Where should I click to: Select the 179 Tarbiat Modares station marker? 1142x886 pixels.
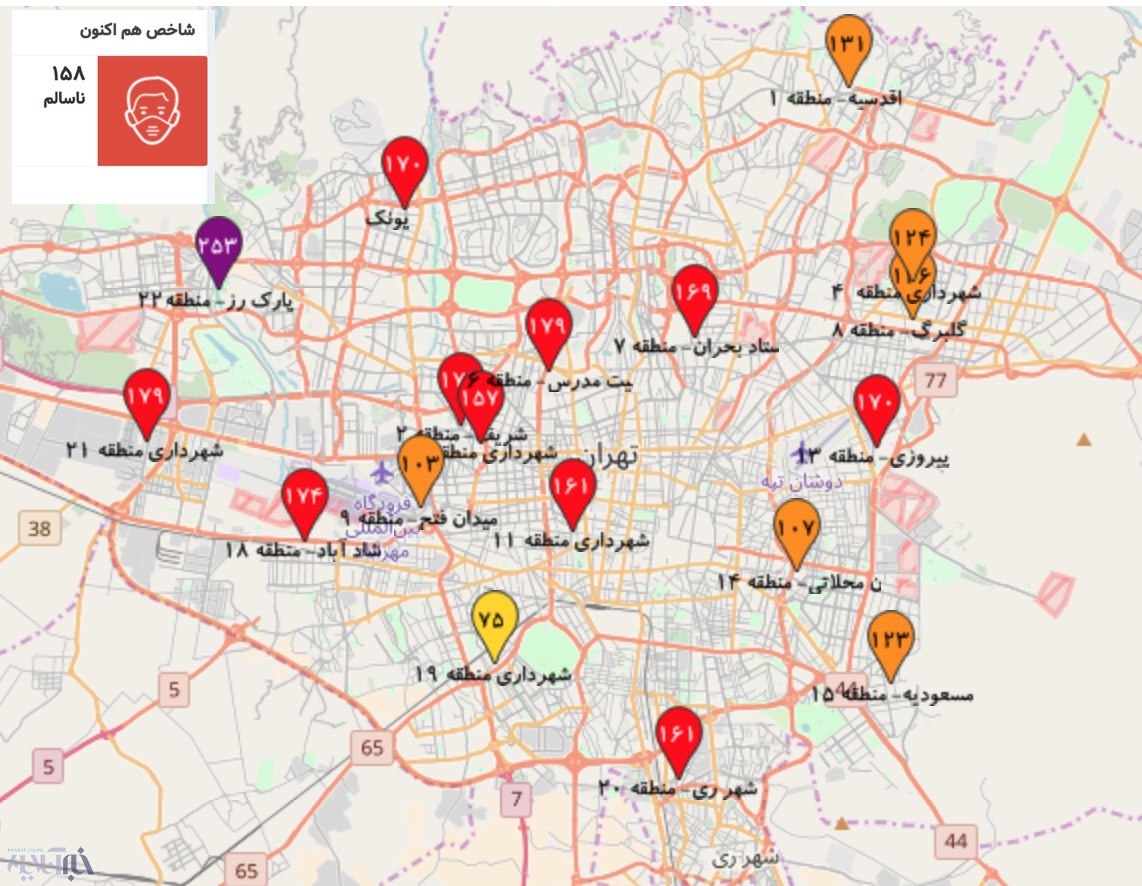click(x=548, y=325)
